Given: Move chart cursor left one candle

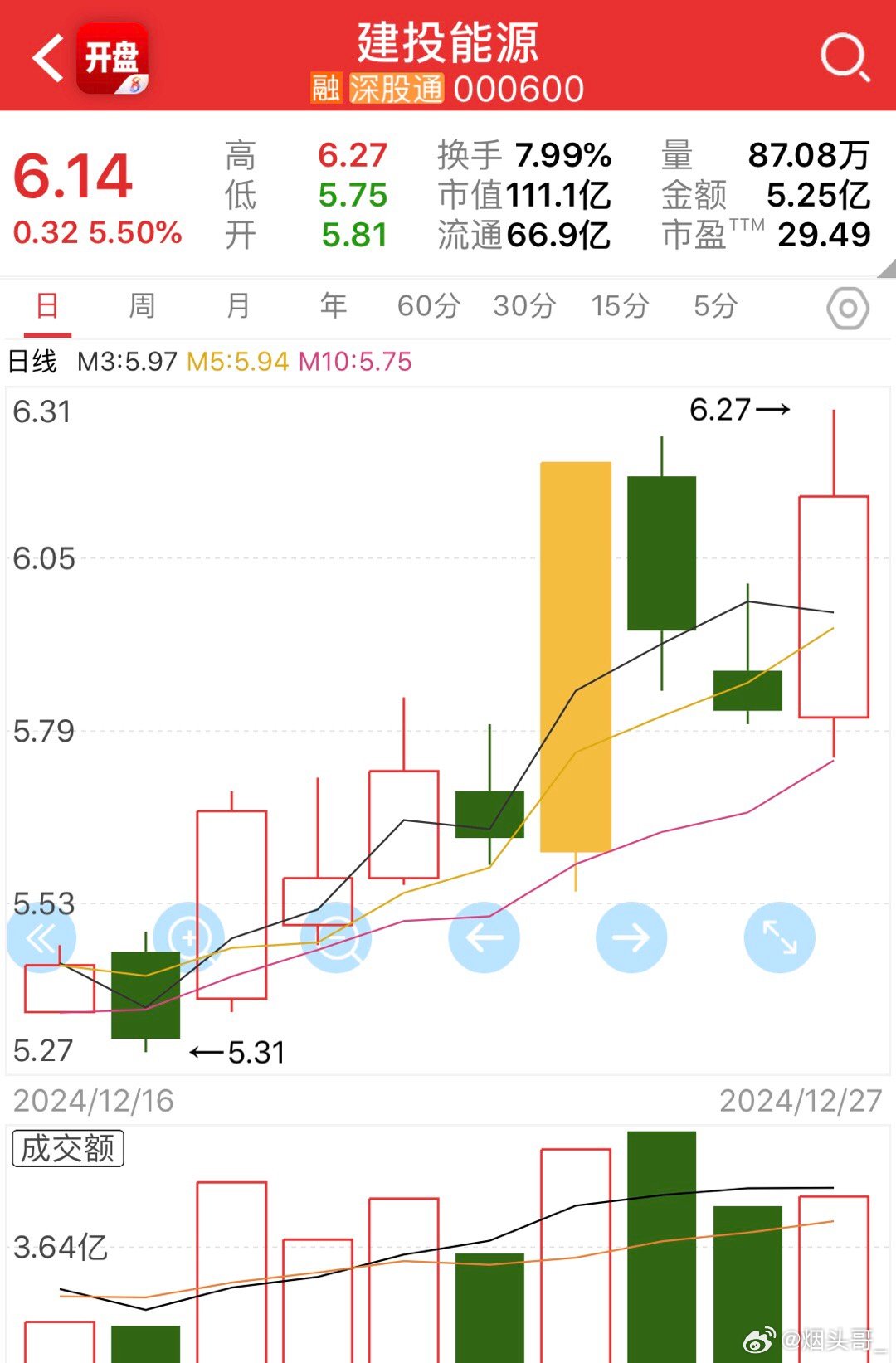Looking at the screenshot, I should (x=484, y=938).
